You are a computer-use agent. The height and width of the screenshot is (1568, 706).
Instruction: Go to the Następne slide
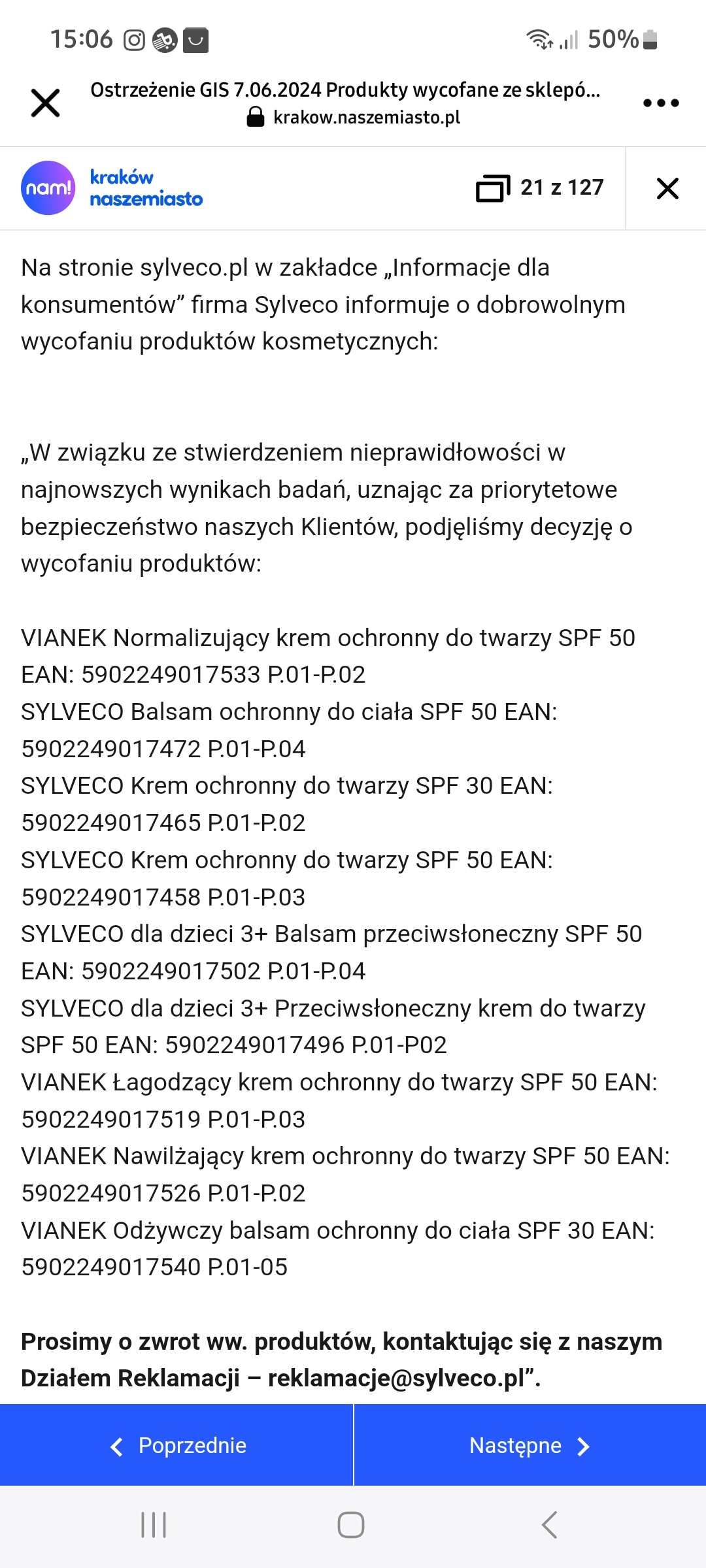click(x=530, y=1446)
